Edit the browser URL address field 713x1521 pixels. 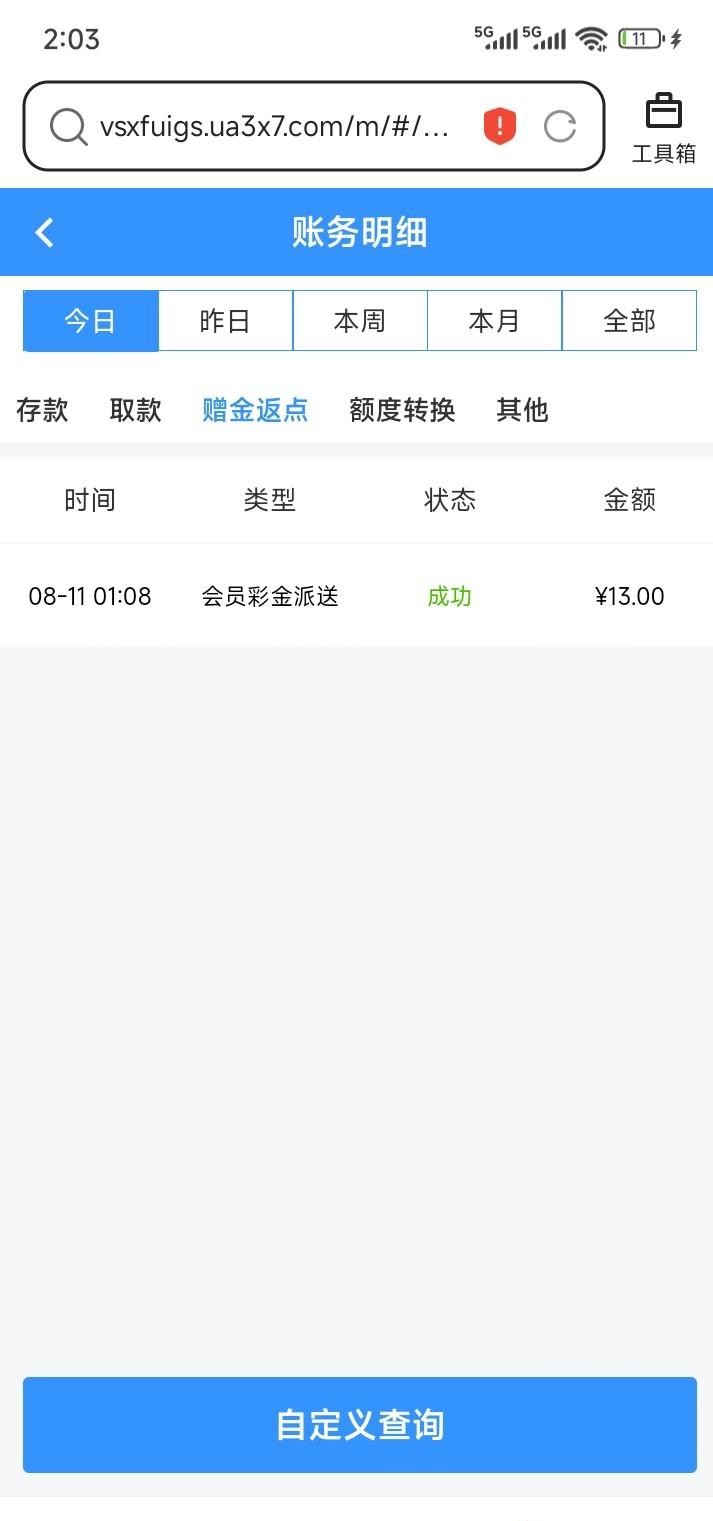[275, 127]
